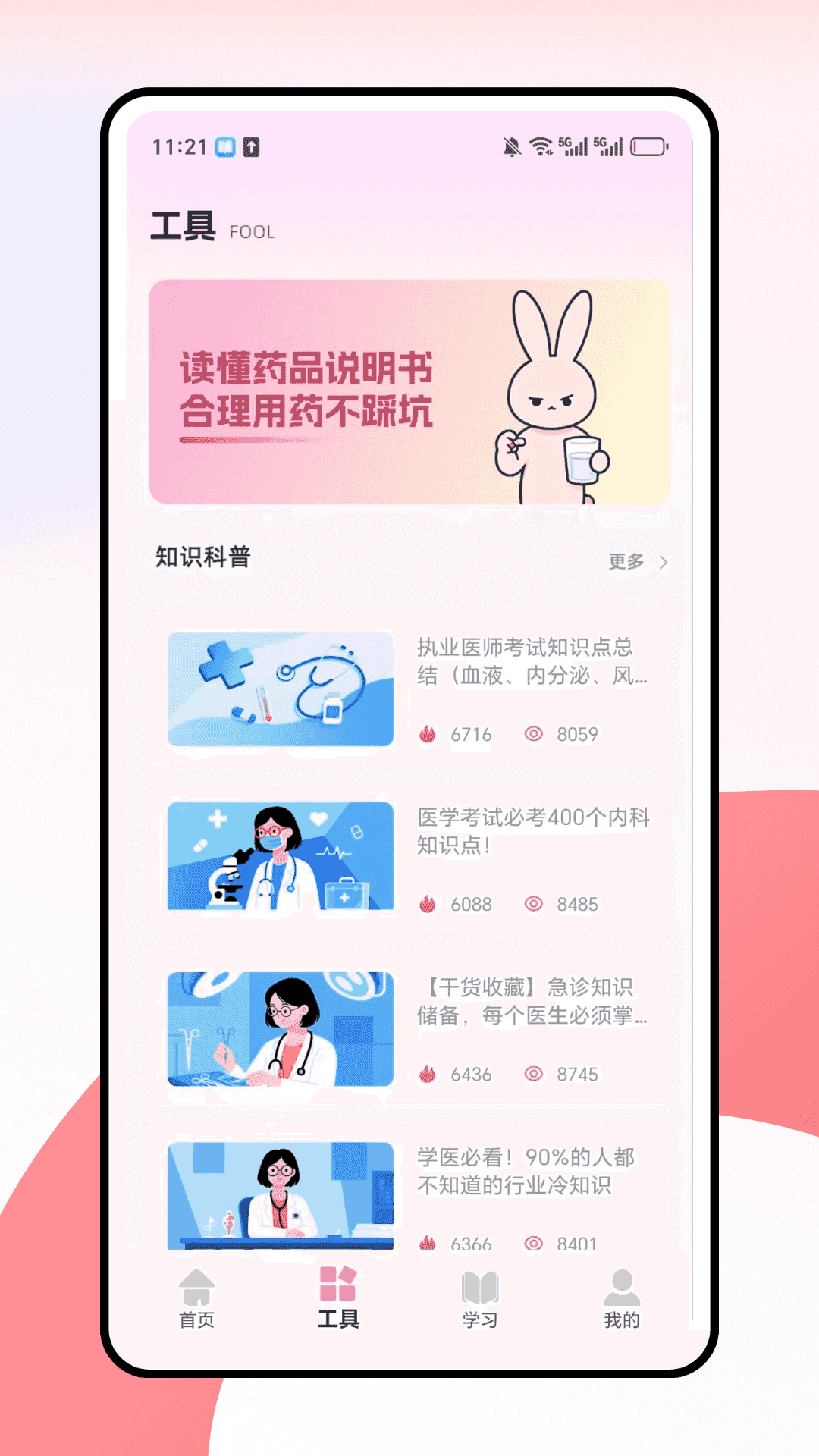Tap the flame icon showing 6436 on the emergency article

(x=428, y=1075)
